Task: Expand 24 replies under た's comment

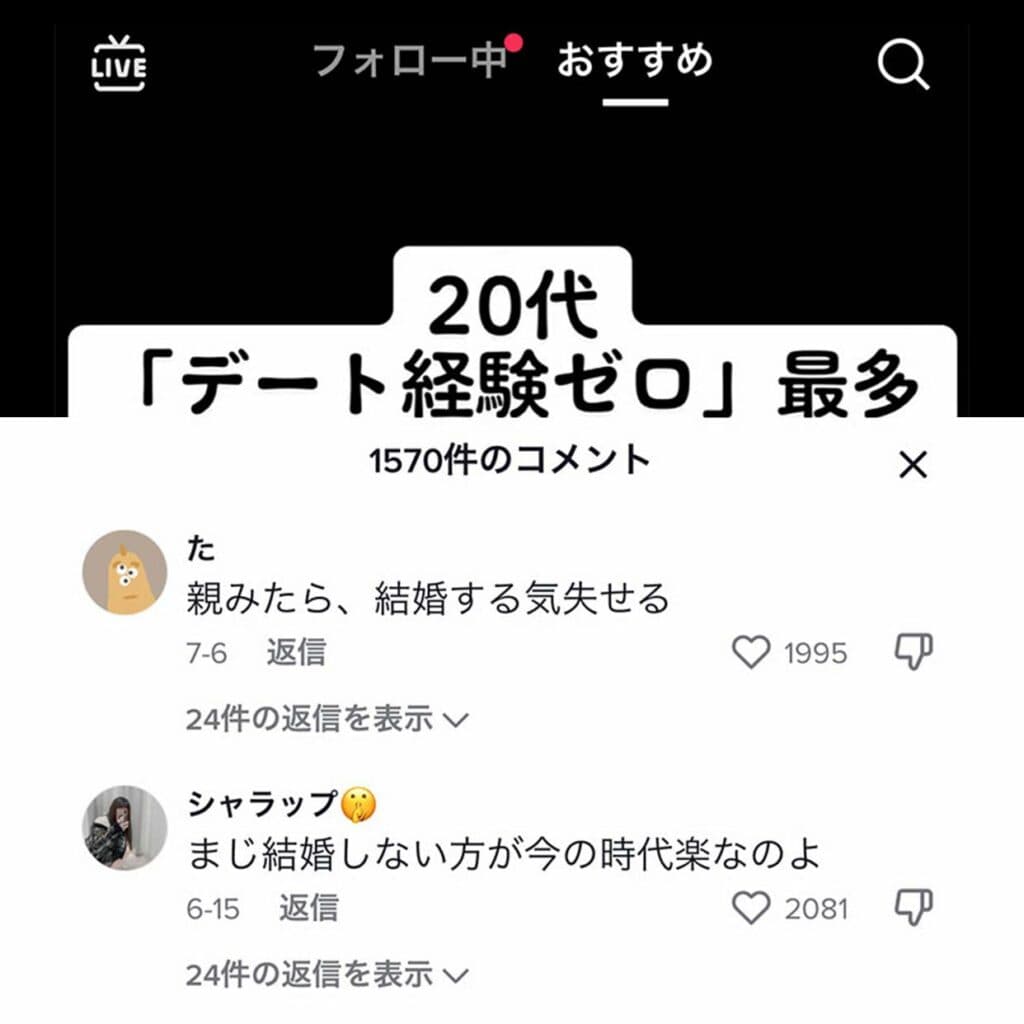Action: pos(326,718)
